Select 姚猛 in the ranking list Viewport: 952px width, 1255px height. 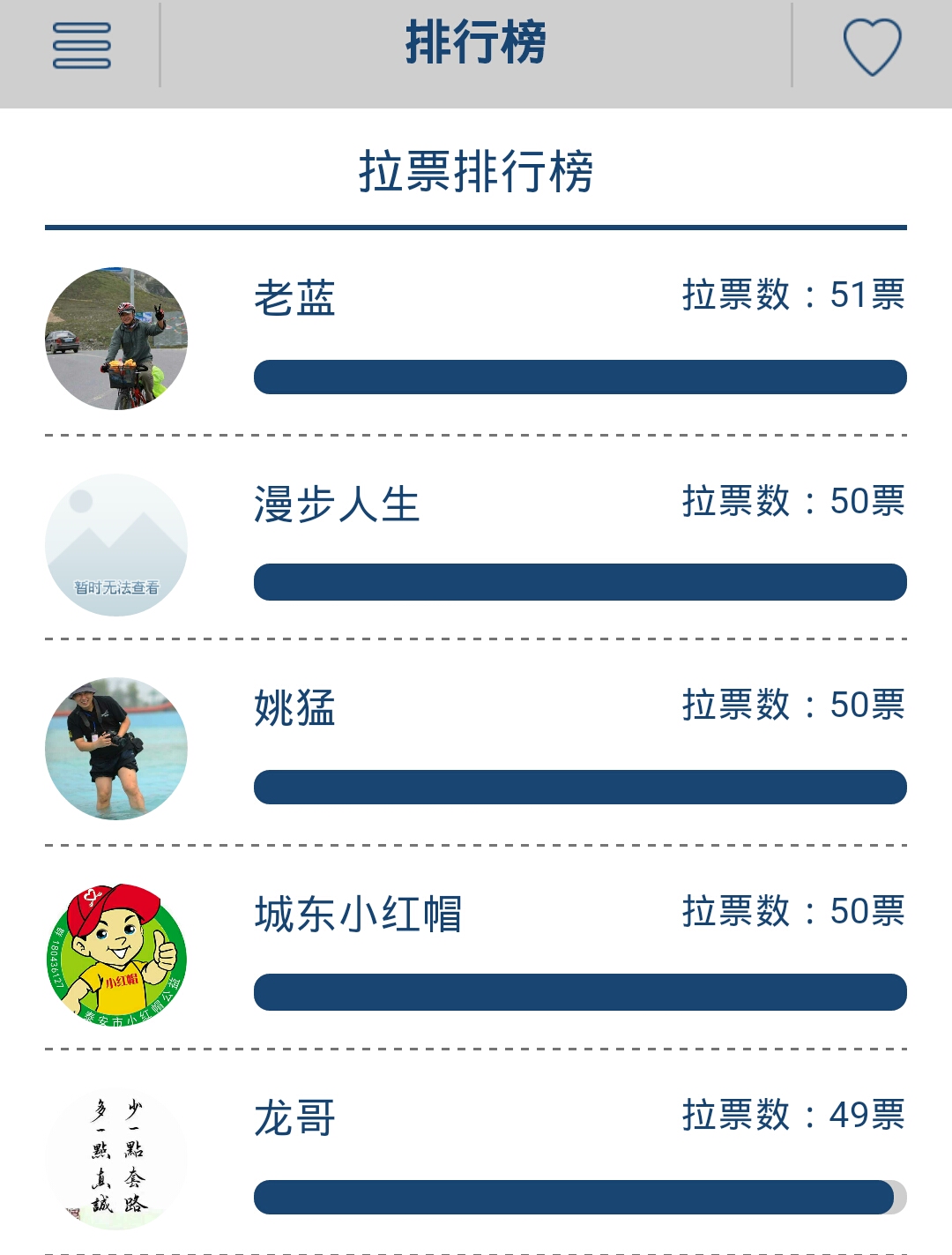pyautogui.click(x=294, y=708)
